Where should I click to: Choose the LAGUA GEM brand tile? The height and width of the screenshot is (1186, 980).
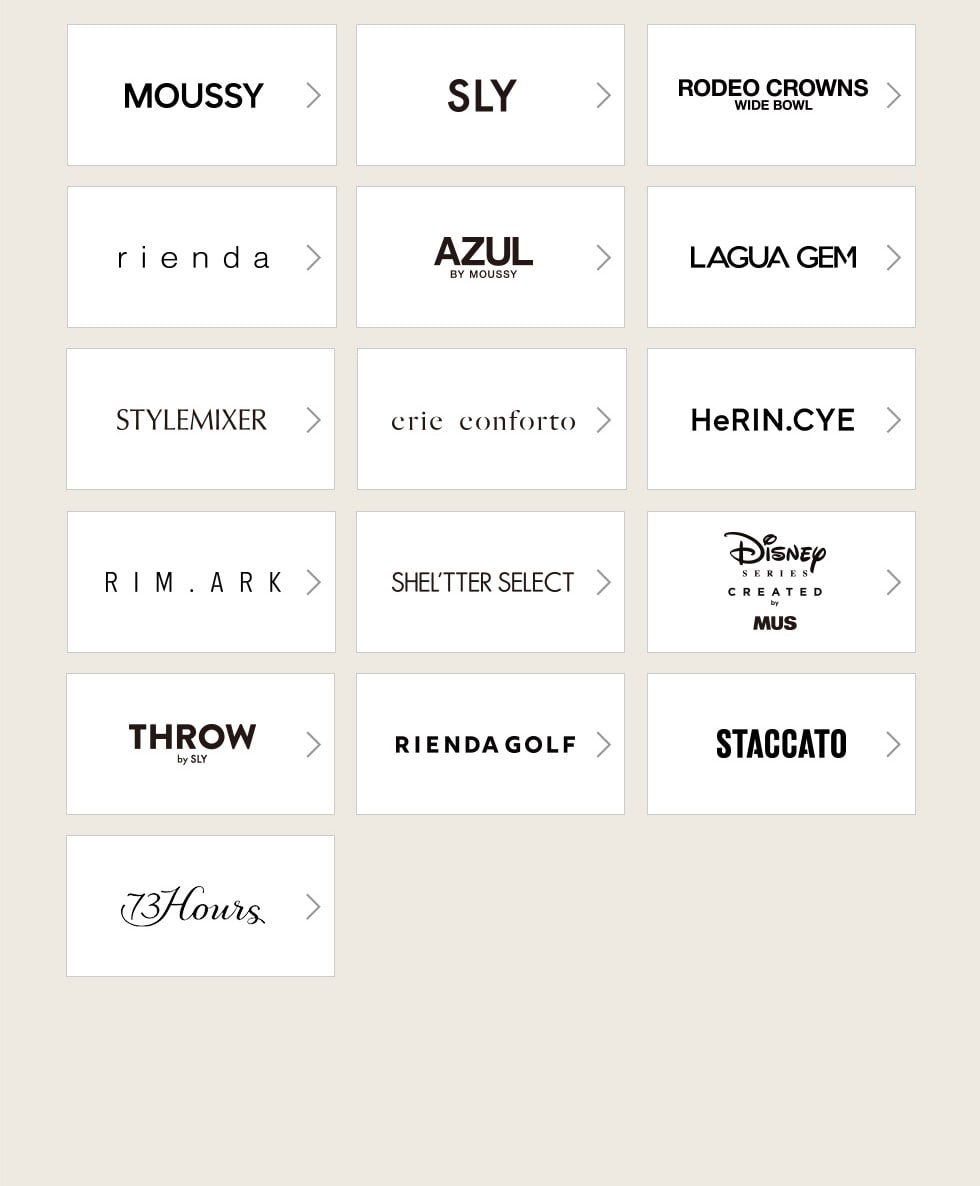[781, 257]
